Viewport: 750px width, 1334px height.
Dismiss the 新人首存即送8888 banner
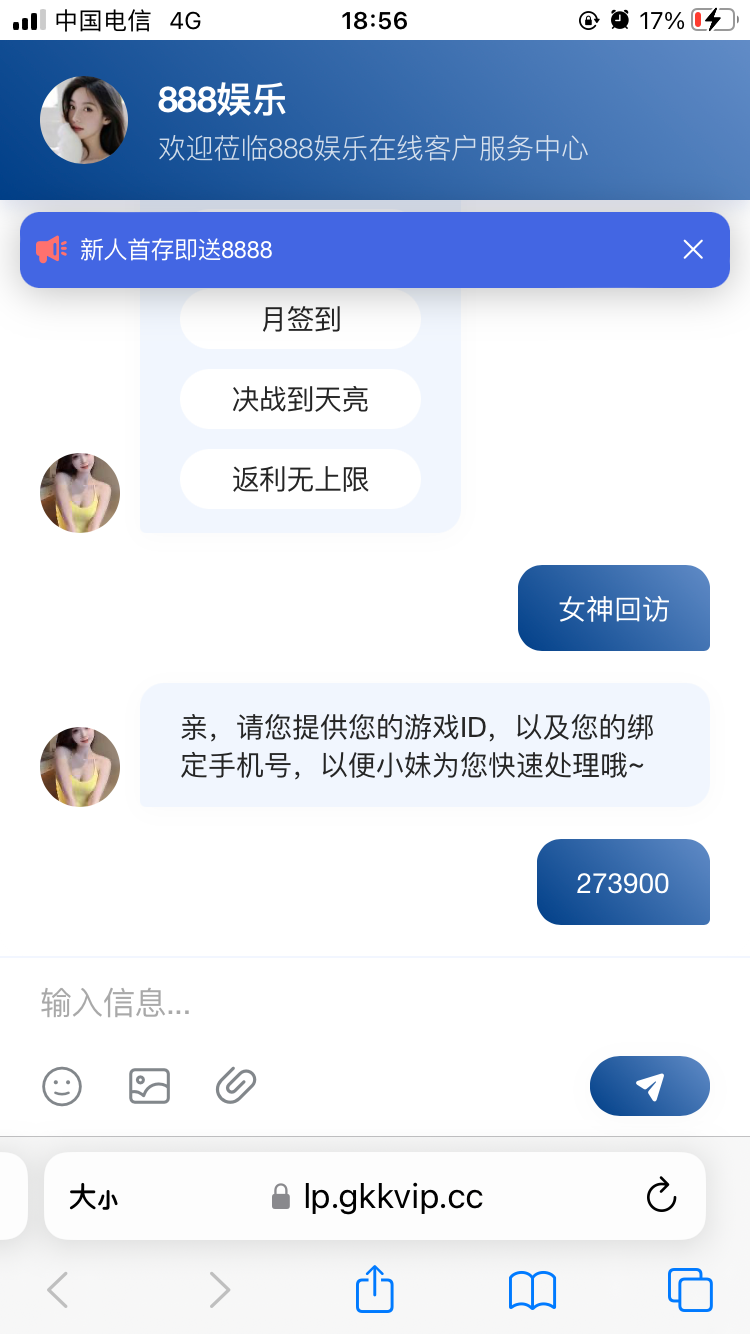pos(693,250)
